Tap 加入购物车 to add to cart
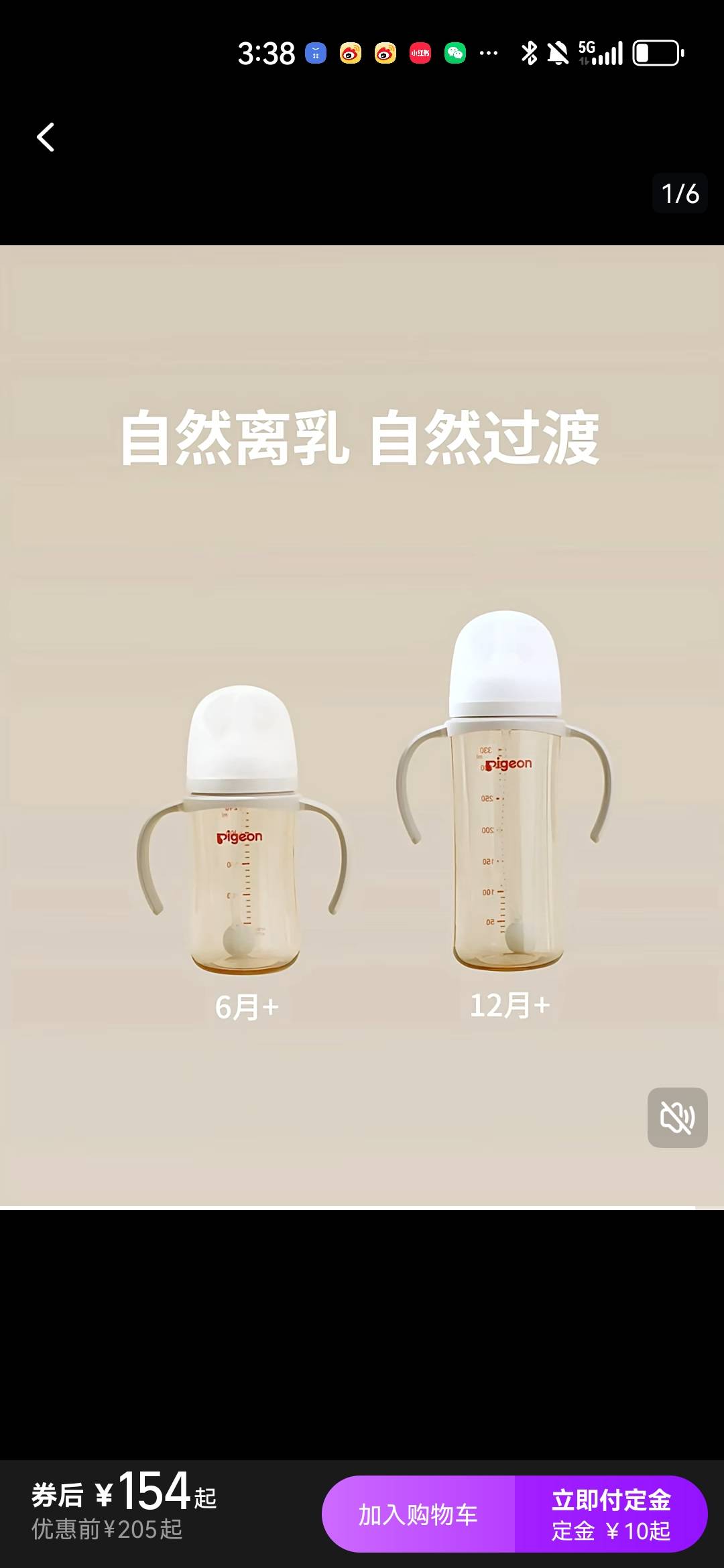The height and width of the screenshot is (1568, 724). coord(418,1514)
